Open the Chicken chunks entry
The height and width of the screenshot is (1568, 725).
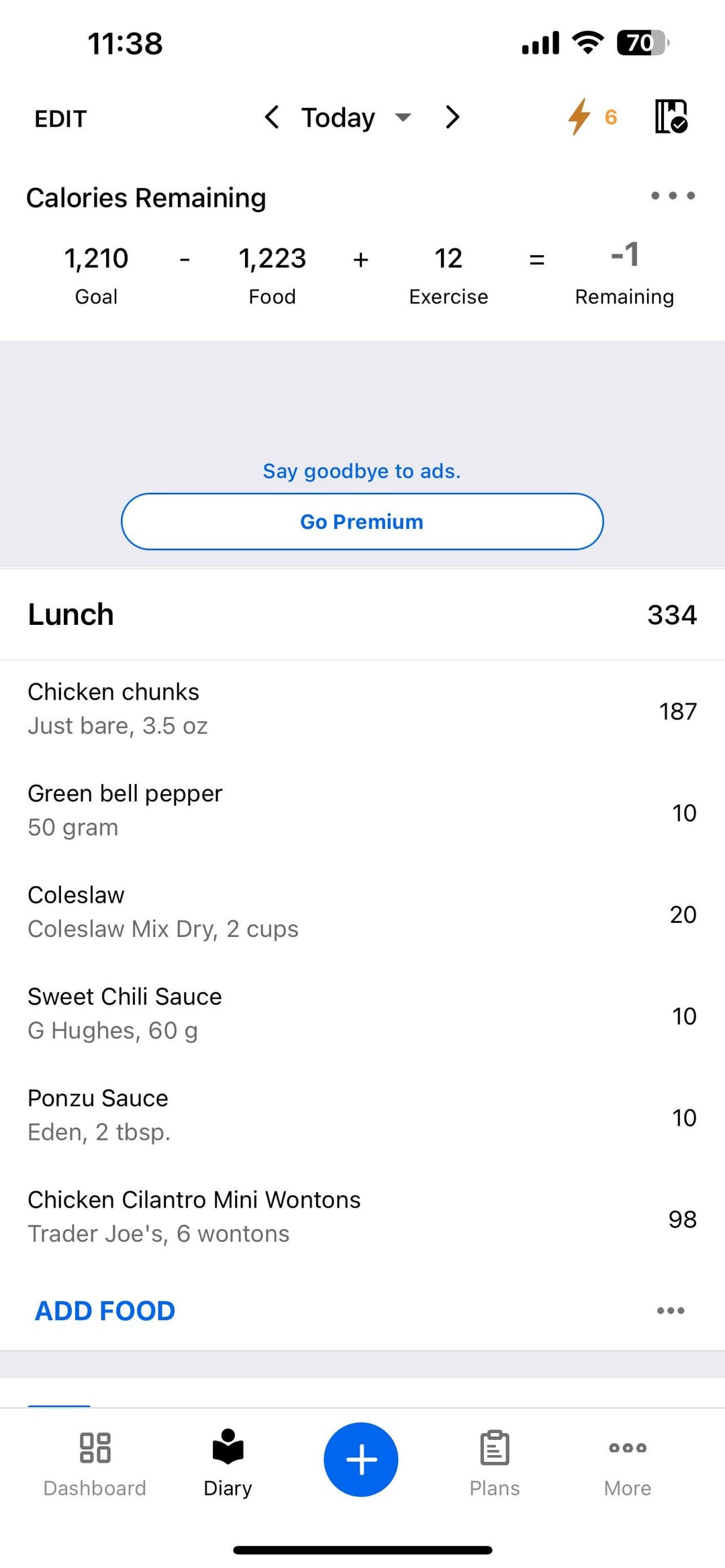click(x=362, y=710)
